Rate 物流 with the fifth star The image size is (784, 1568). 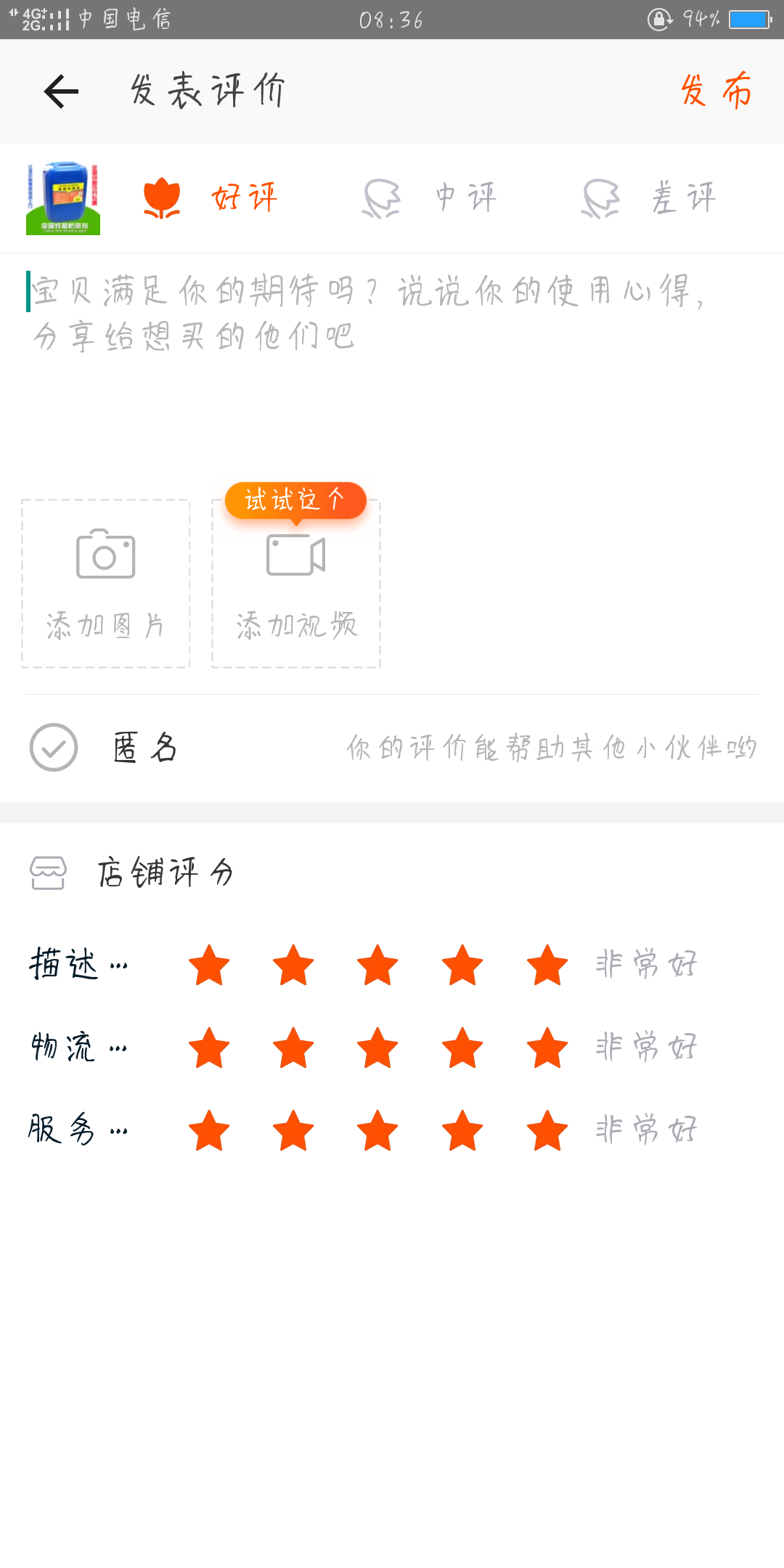click(x=547, y=1048)
